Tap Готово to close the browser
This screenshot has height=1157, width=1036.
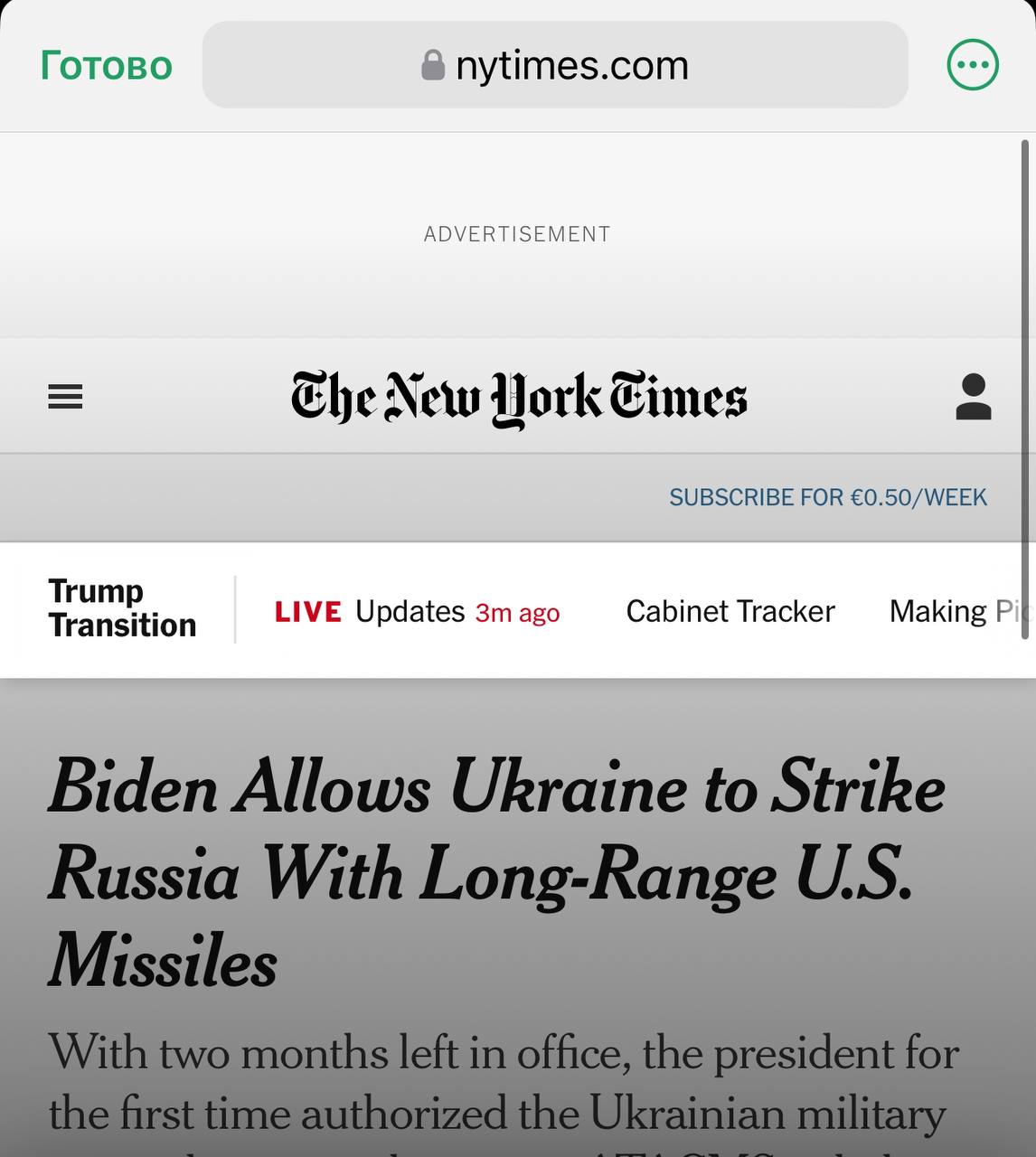[x=107, y=66]
